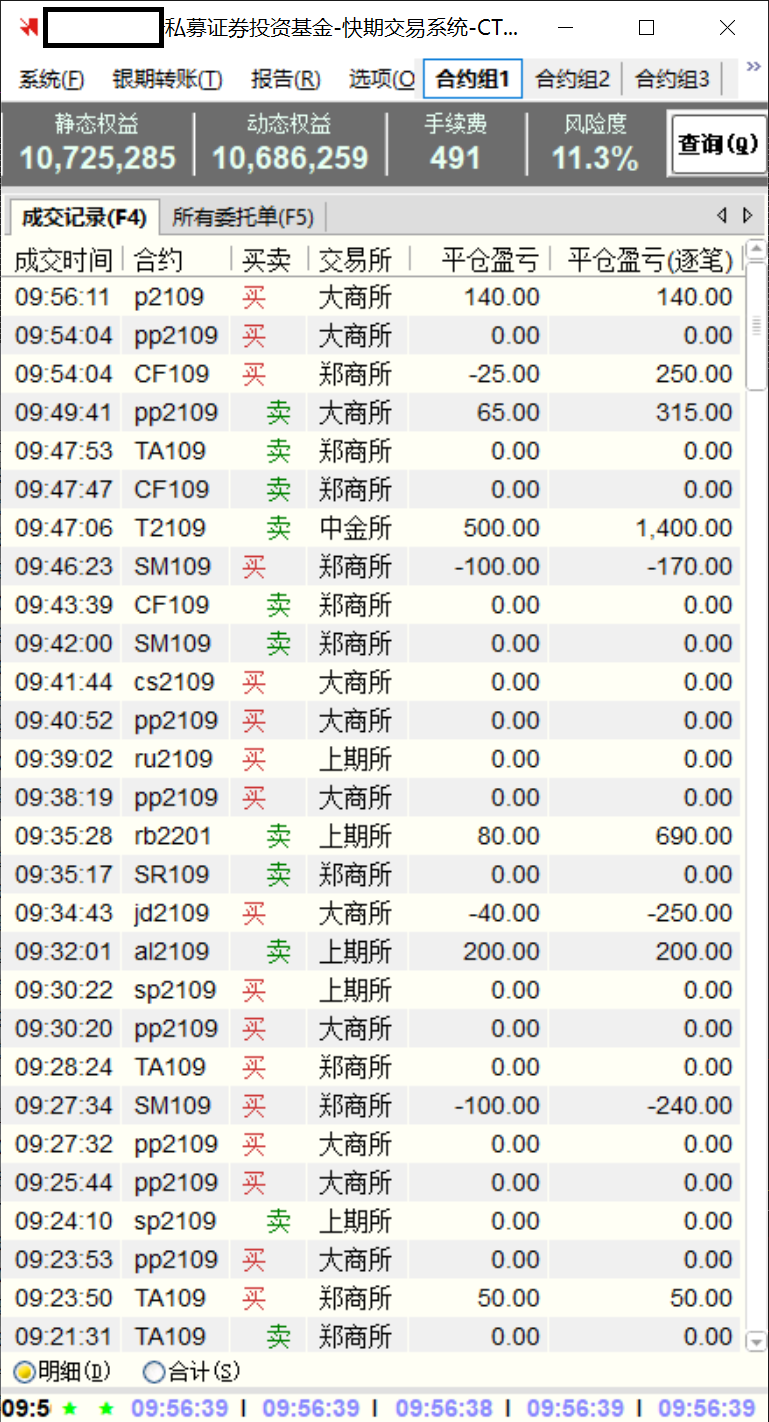Maximize the trading window

coord(646,28)
